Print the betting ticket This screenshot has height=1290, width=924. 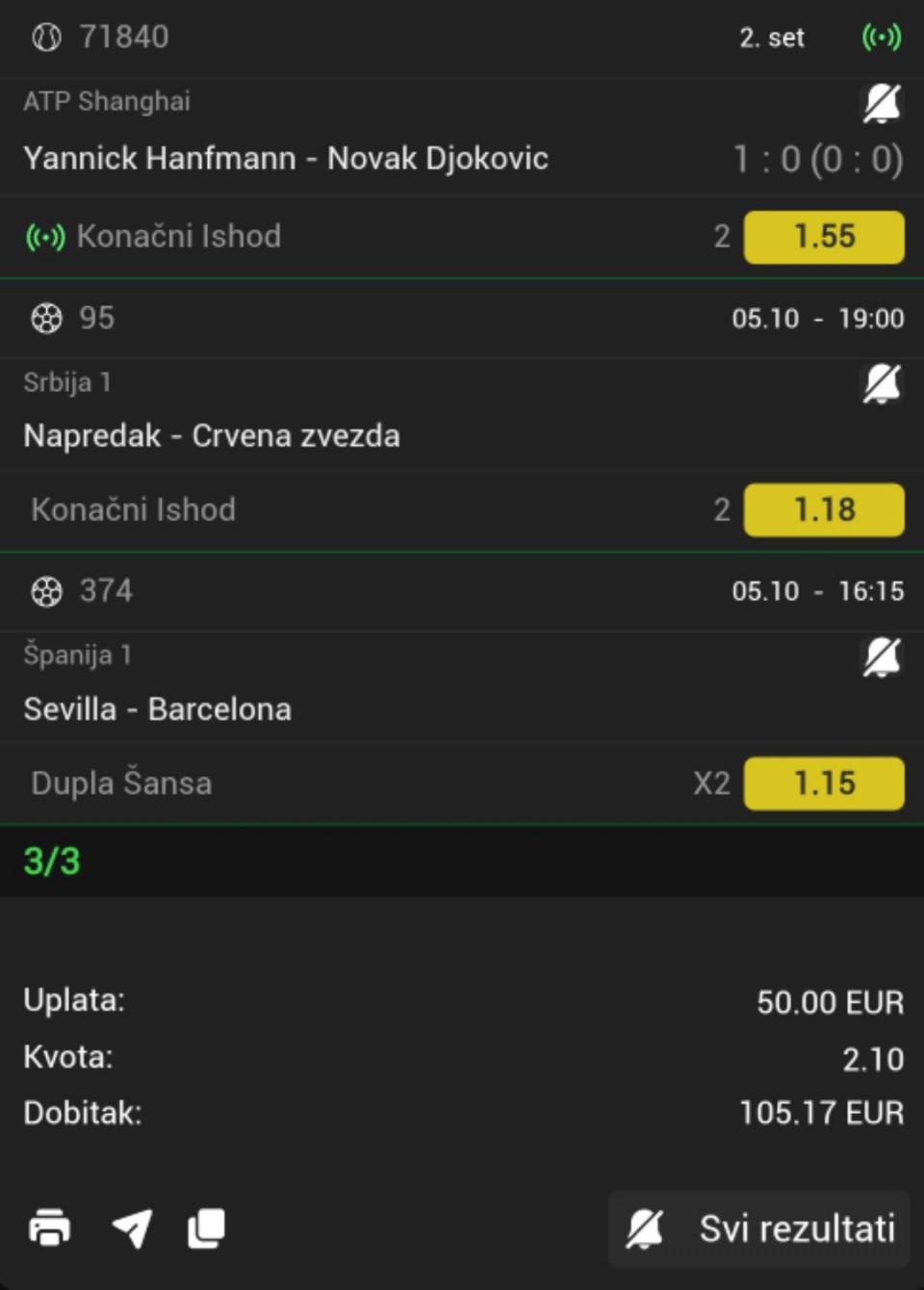pos(50,1228)
